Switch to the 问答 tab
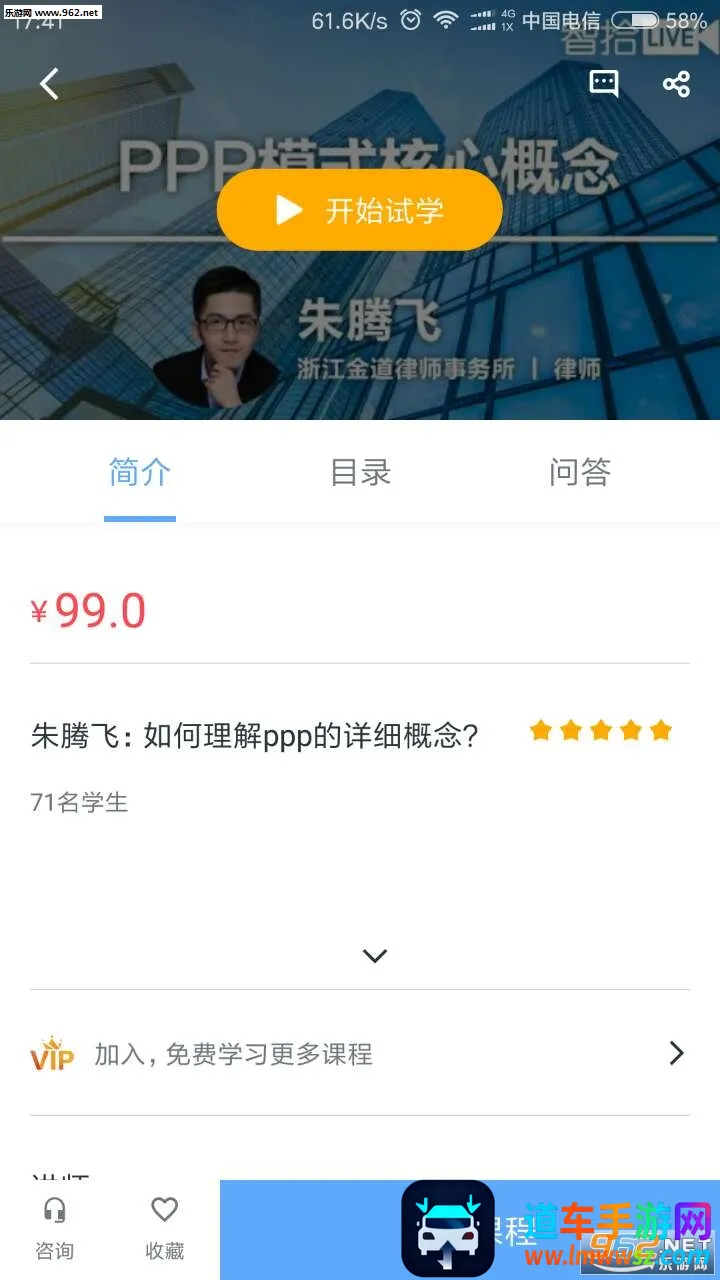 coord(579,472)
